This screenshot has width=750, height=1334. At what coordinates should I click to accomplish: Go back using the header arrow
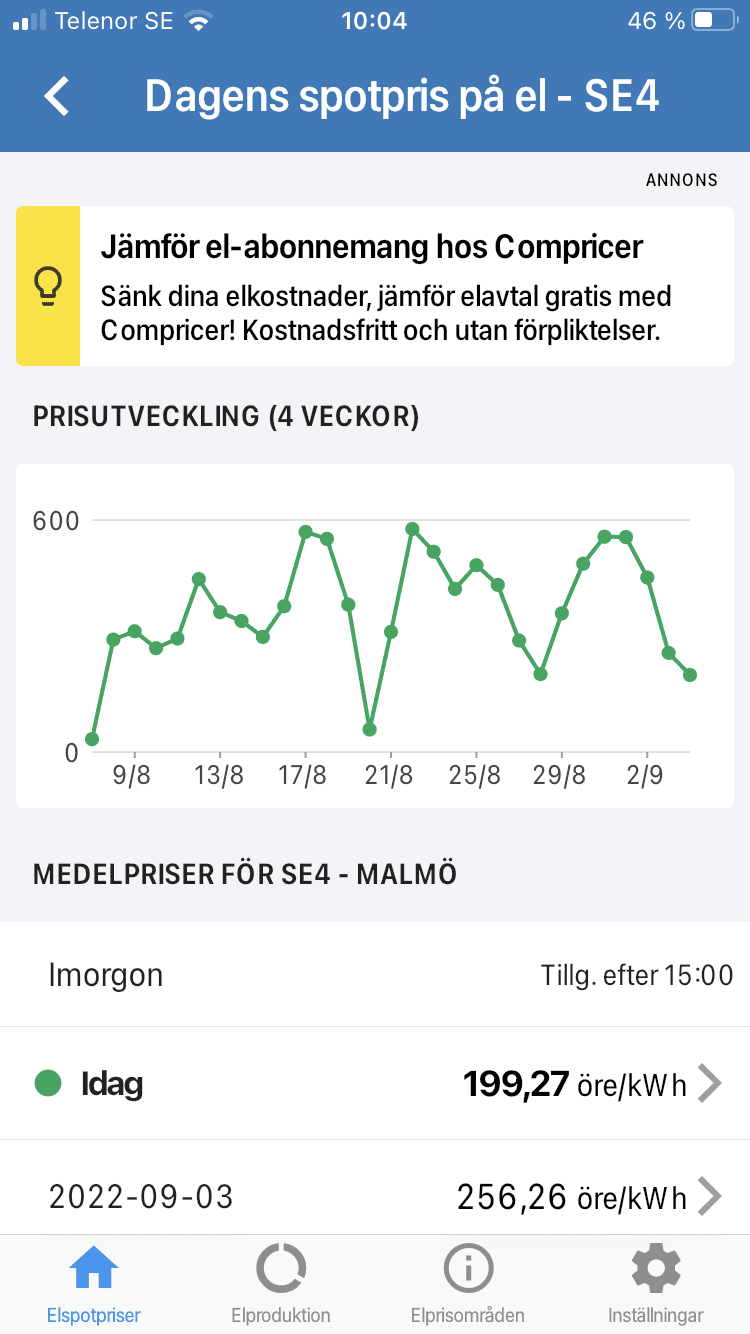point(58,97)
